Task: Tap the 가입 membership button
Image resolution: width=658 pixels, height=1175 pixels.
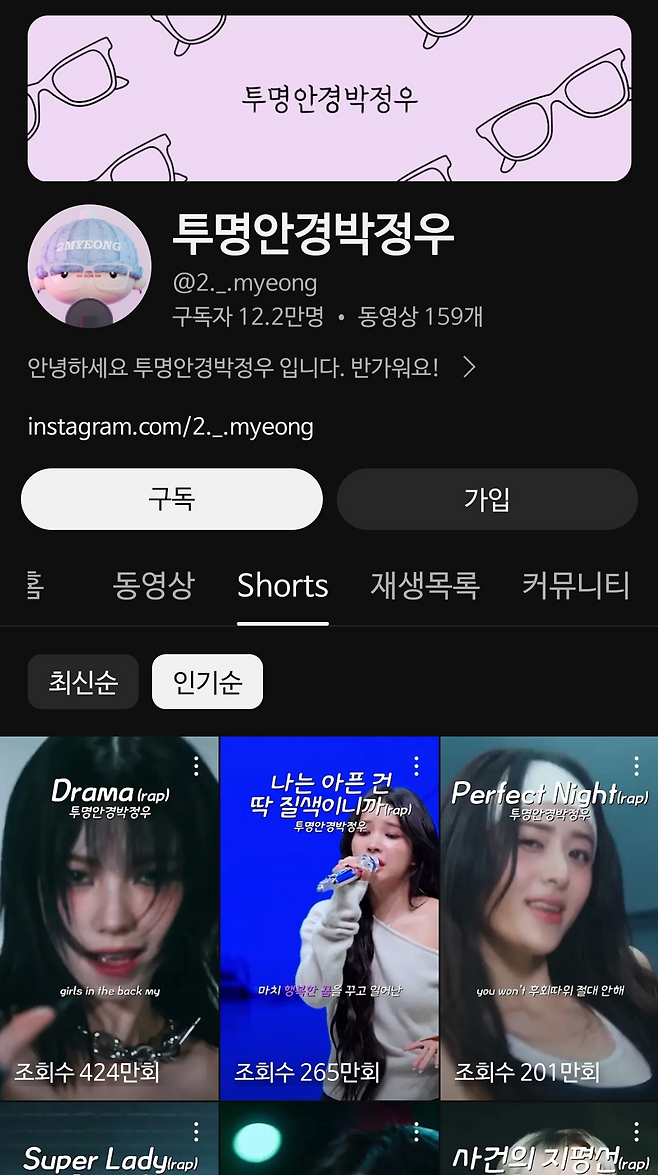Action: pyautogui.click(x=487, y=499)
